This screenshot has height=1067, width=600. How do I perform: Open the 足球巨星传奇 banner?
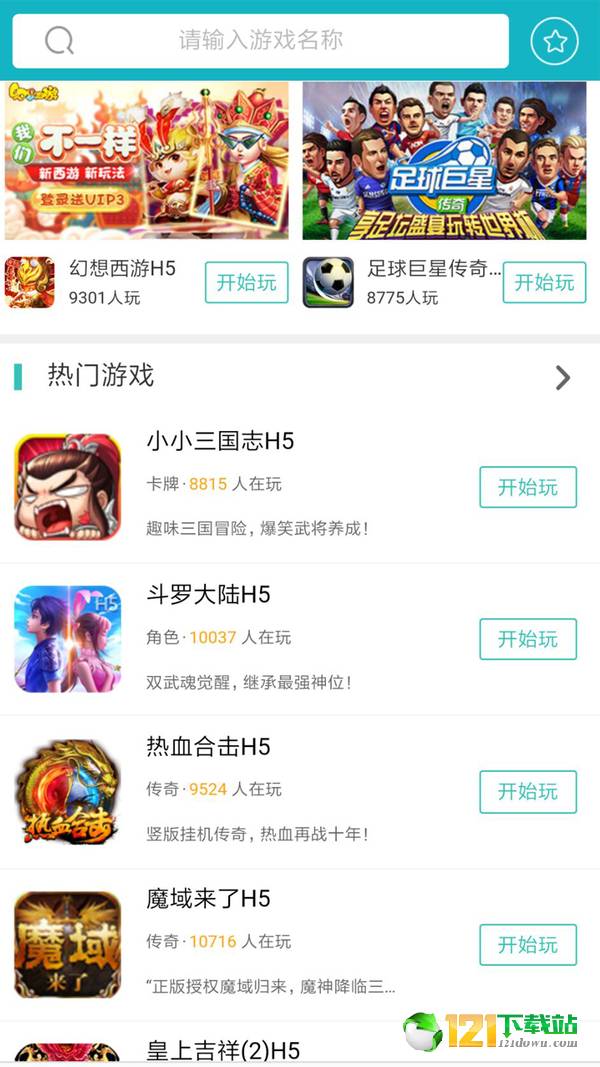click(444, 161)
